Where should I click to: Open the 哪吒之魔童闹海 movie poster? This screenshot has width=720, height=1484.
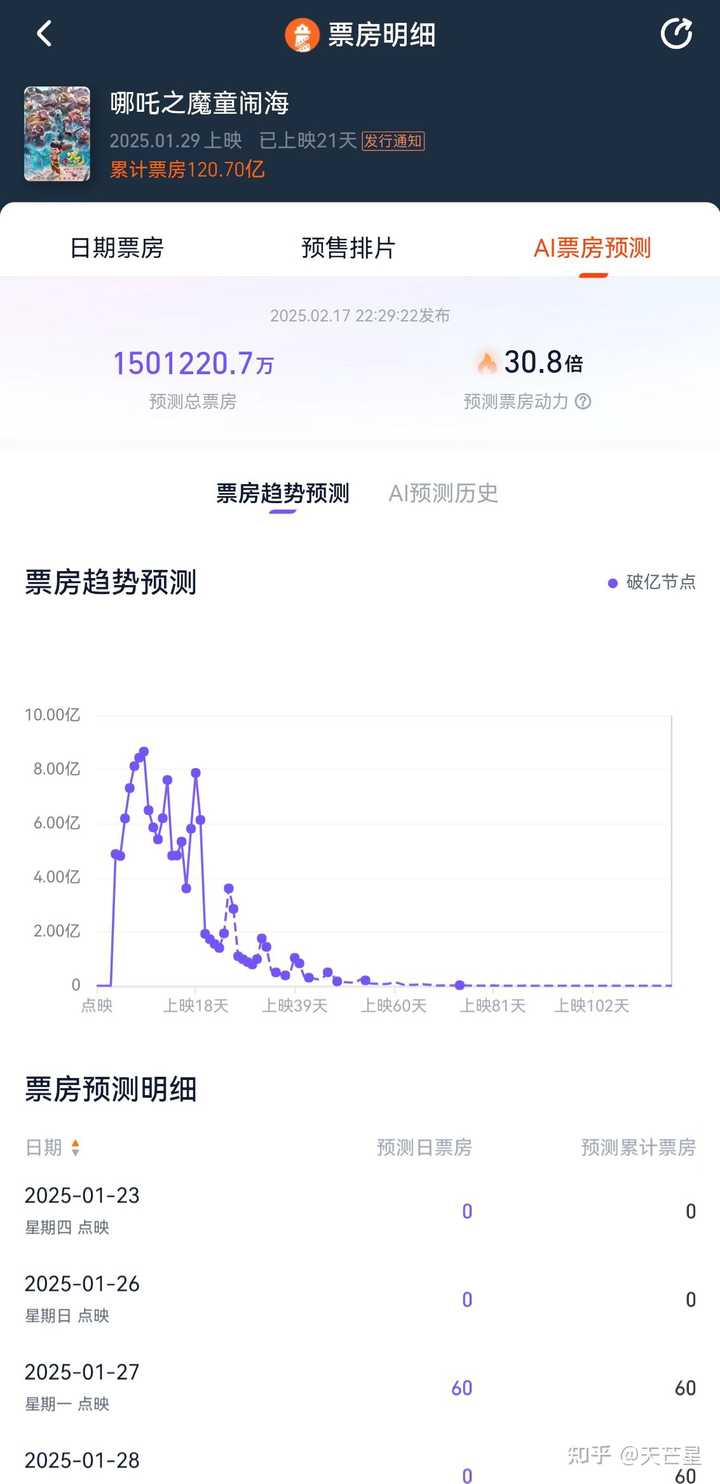click(57, 134)
